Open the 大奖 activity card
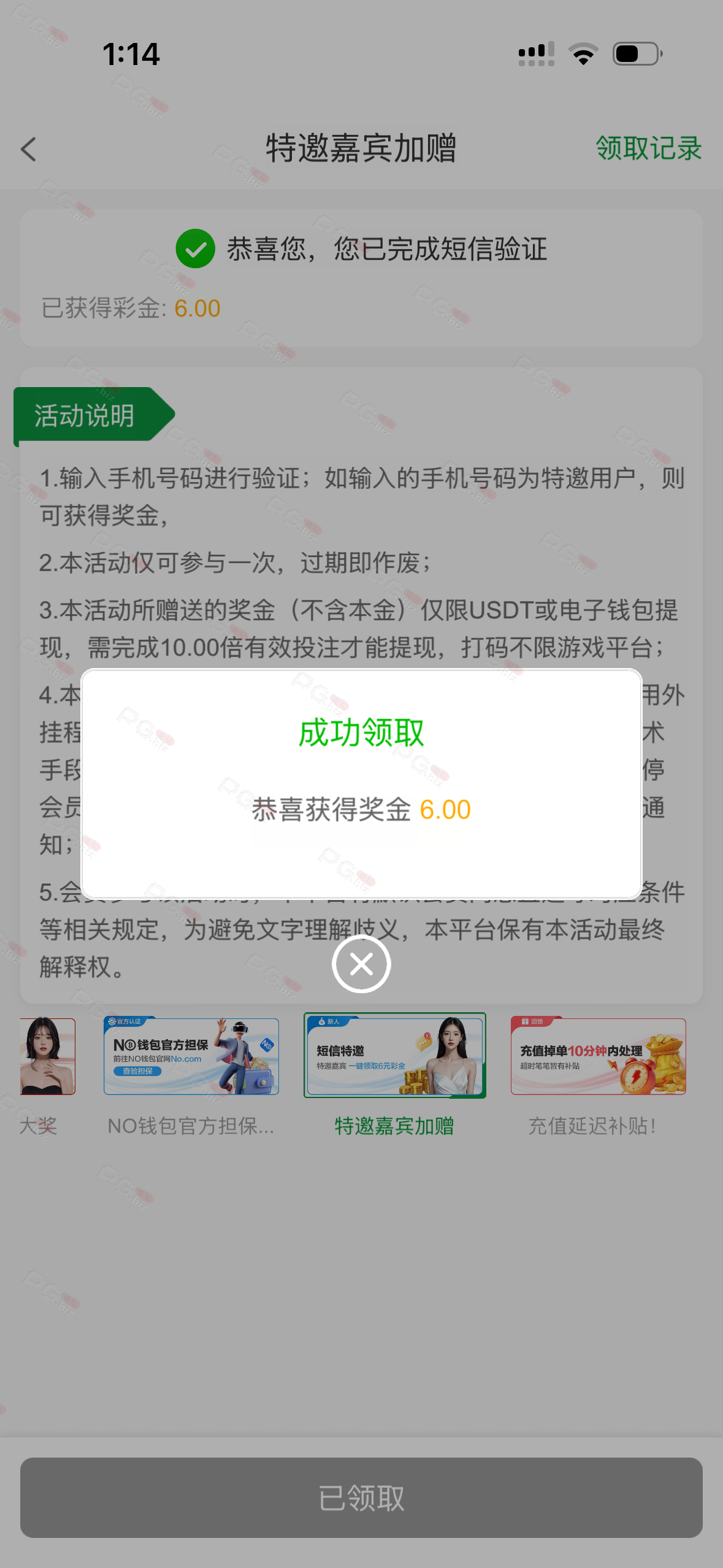This screenshot has width=723, height=1568. tap(47, 1056)
